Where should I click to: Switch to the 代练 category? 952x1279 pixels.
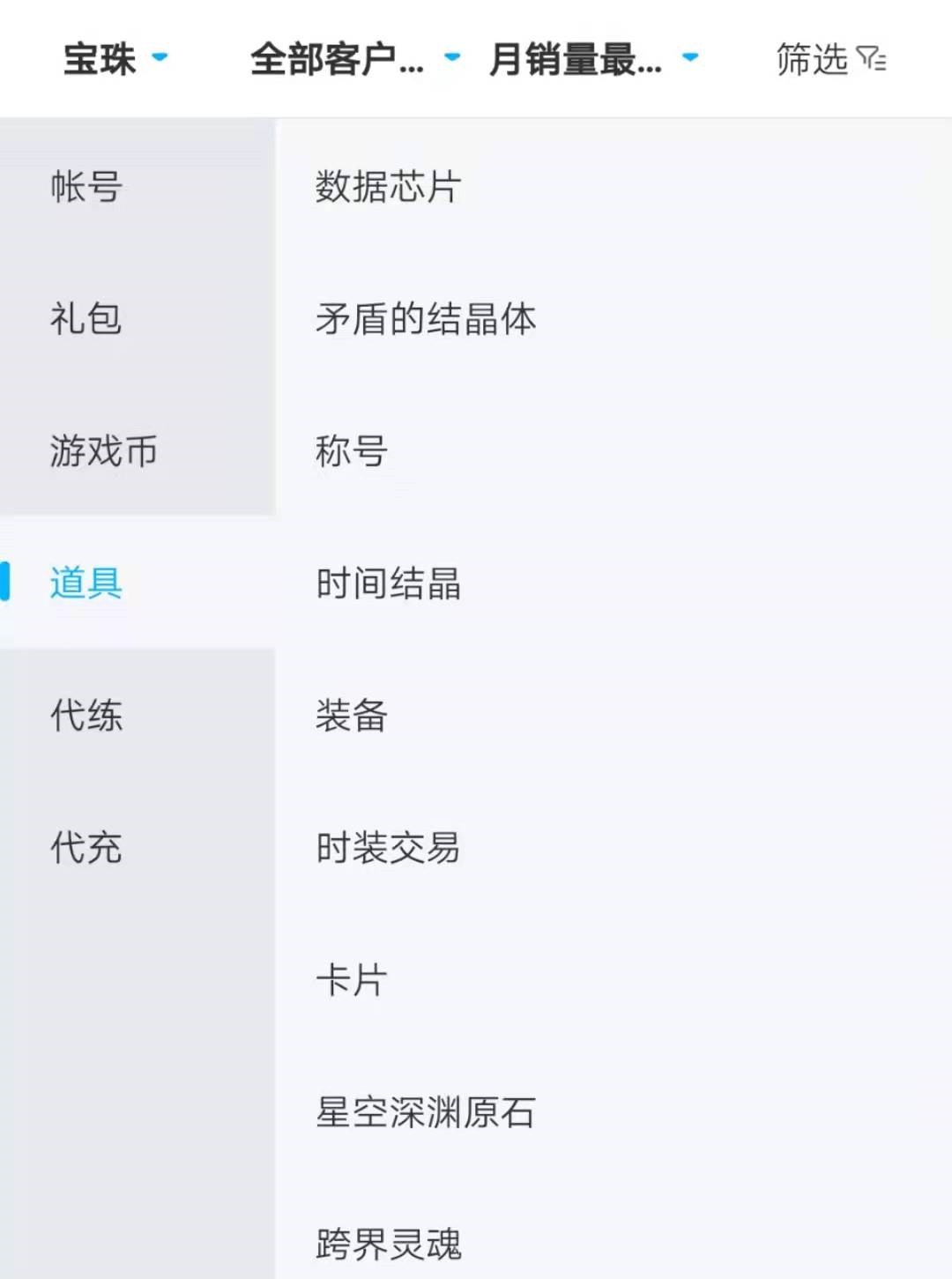pos(86,715)
